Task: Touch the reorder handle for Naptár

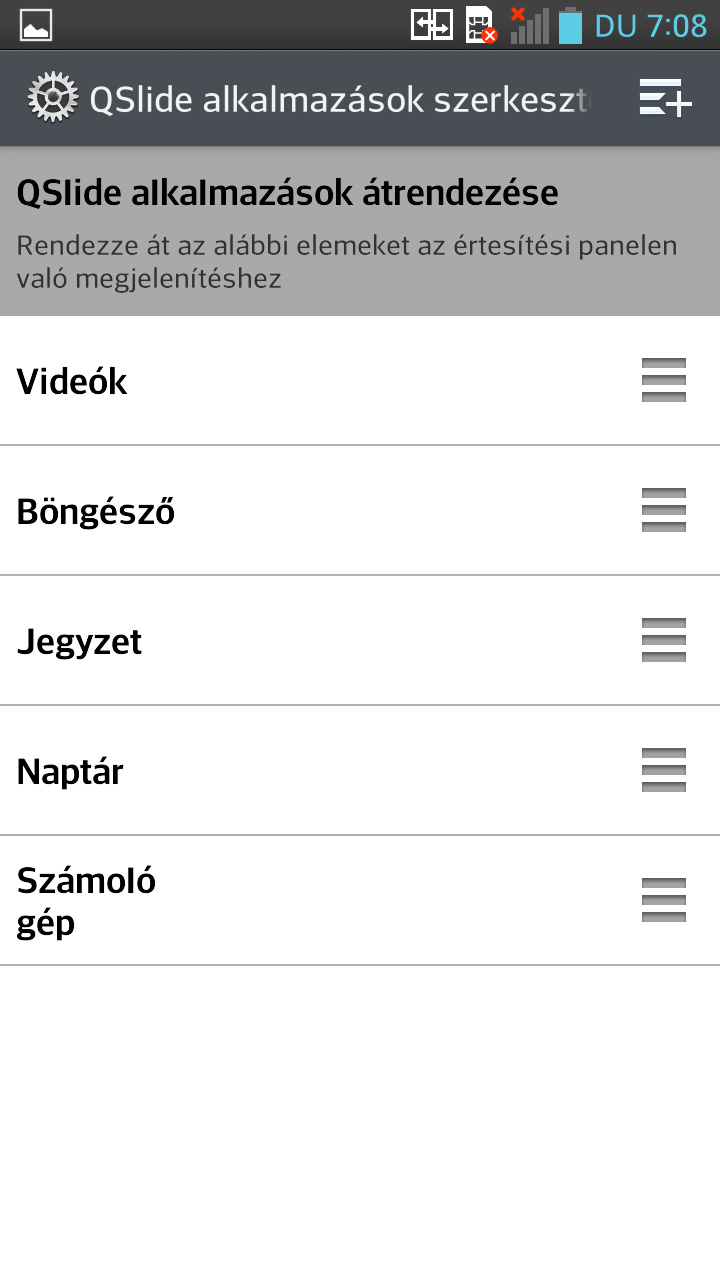Action: pyautogui.click(x=664, y=770)
